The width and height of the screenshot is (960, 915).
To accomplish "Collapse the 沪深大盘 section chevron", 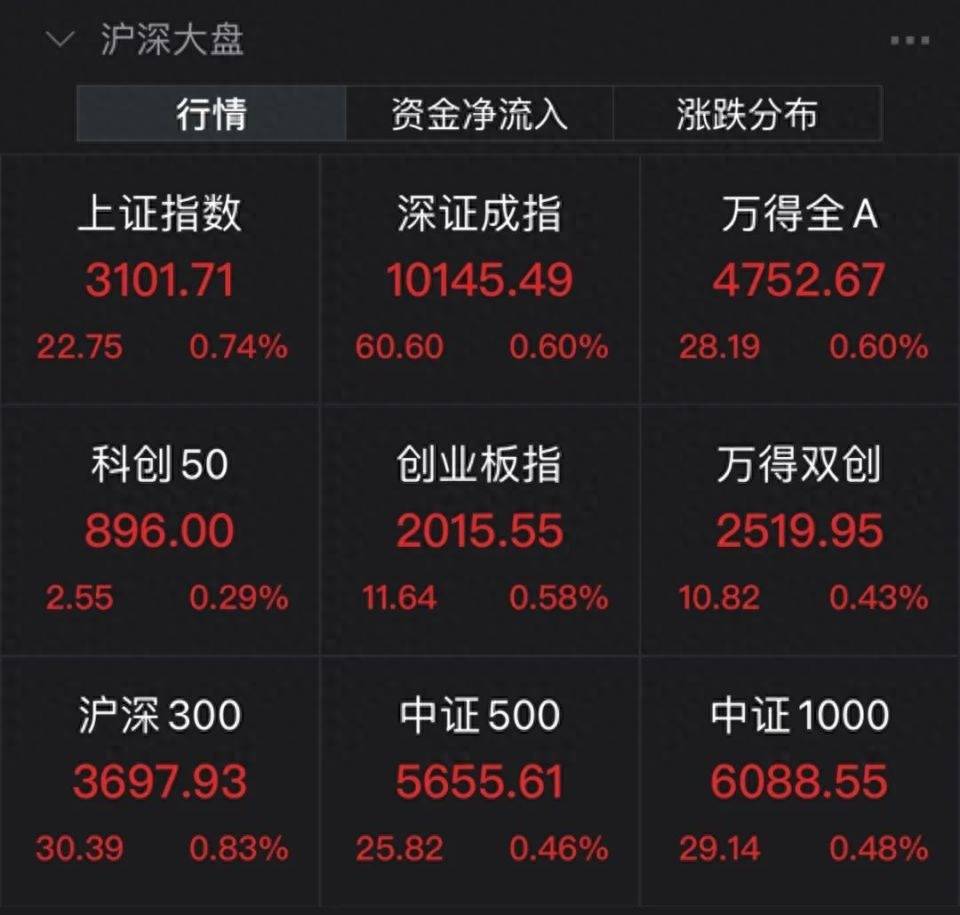I will (x=61, y=40).
